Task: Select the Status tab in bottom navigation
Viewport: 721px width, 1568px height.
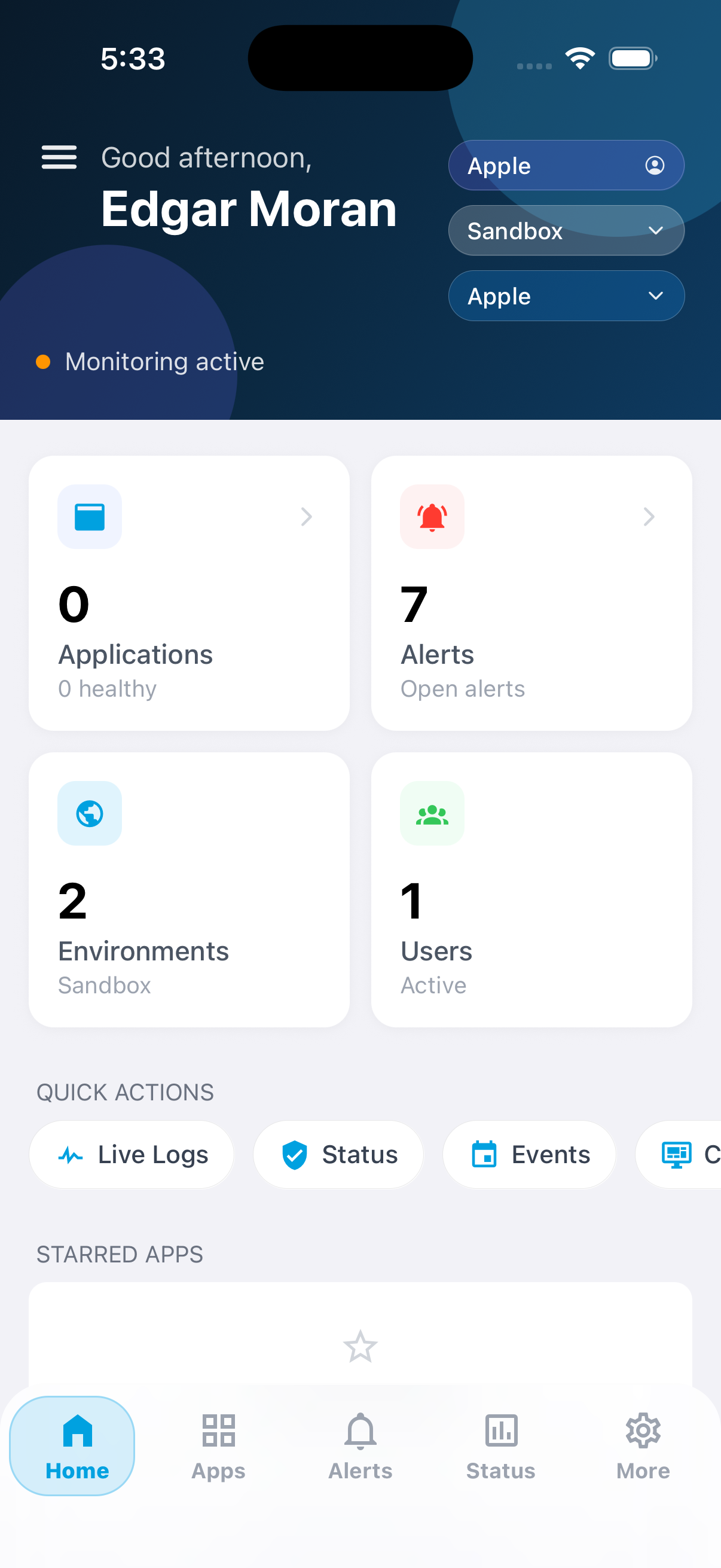Action: (500, 1445)
